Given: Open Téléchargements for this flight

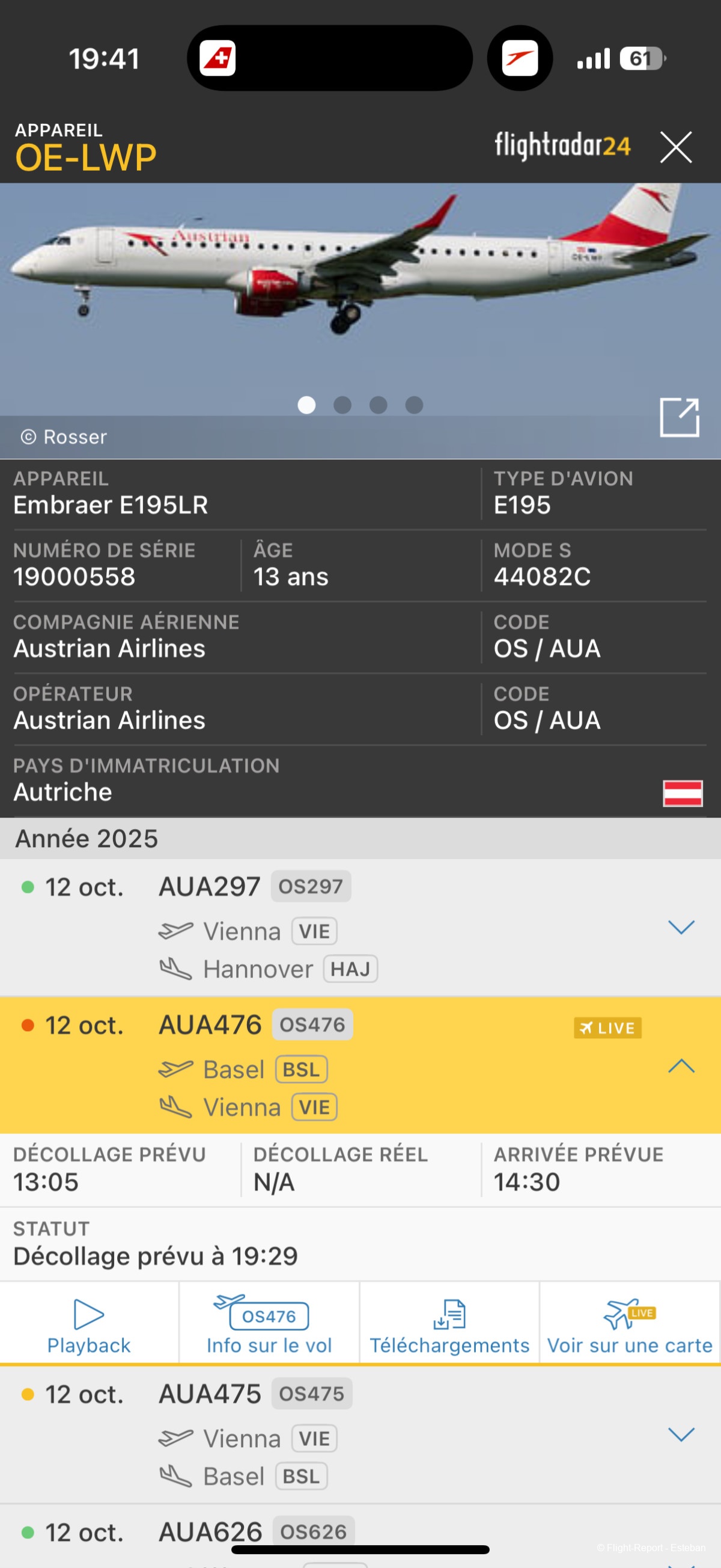Looking at the screenshot, I should coord(449,1323).
